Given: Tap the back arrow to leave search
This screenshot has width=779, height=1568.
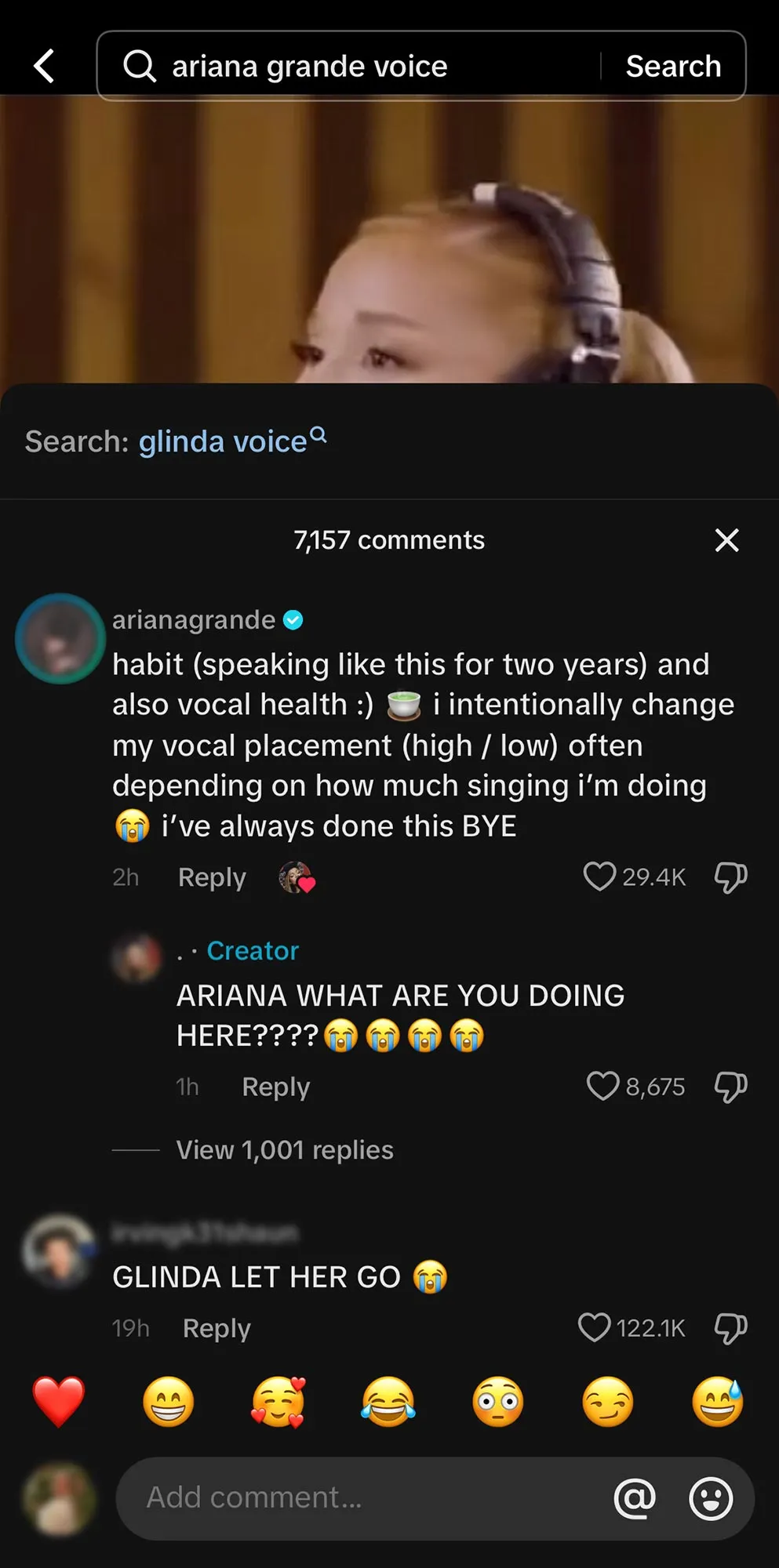Looking at the screenshot, I should 44,65.
